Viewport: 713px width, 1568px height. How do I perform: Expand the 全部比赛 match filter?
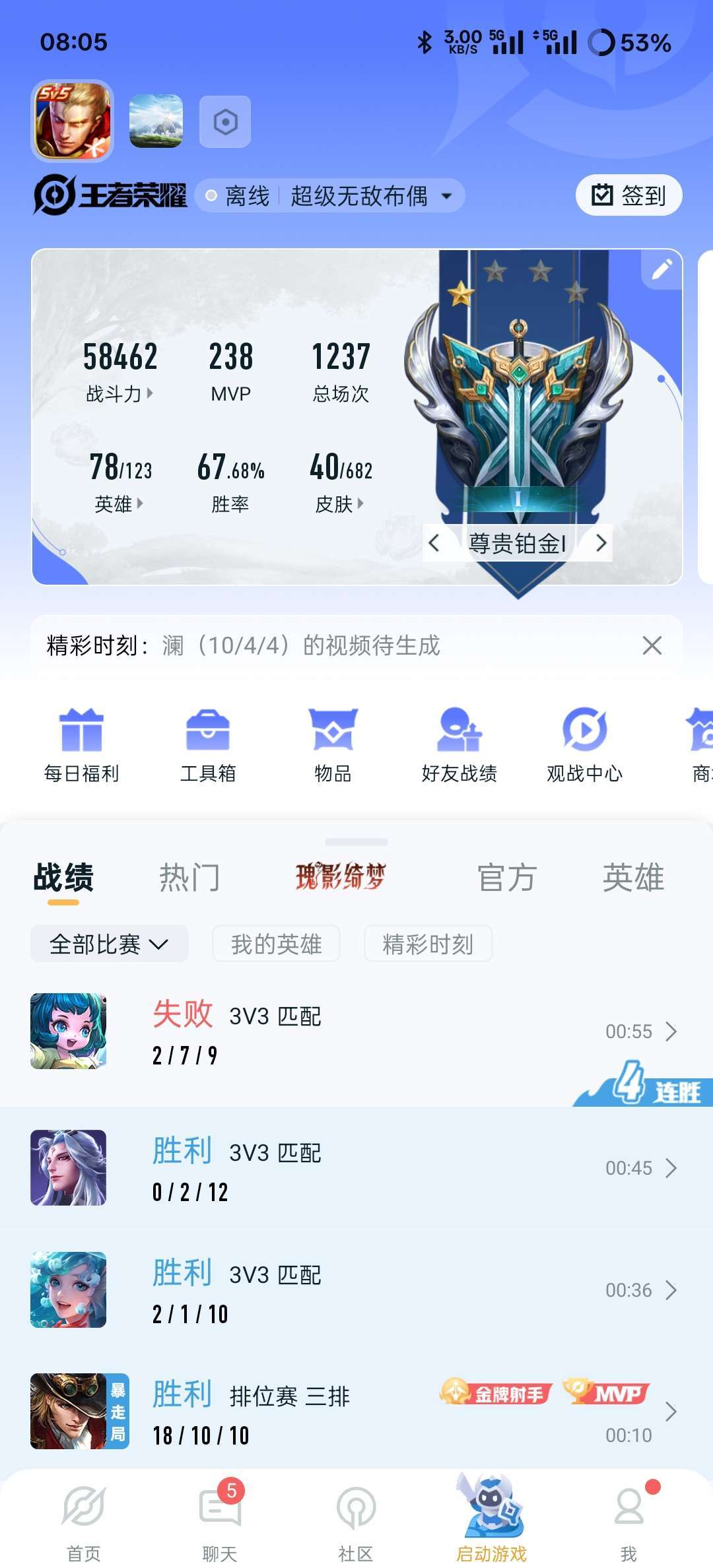point(110,944)
